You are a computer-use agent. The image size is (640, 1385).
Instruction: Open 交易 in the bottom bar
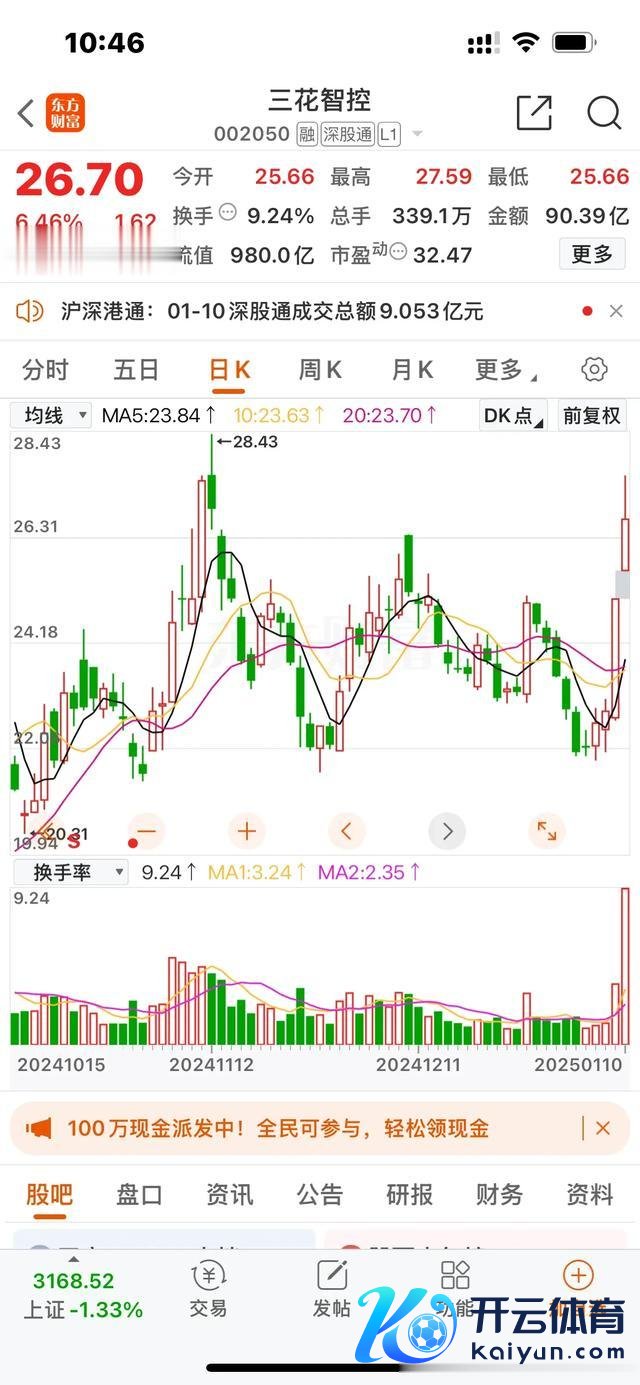[208, 1289]
